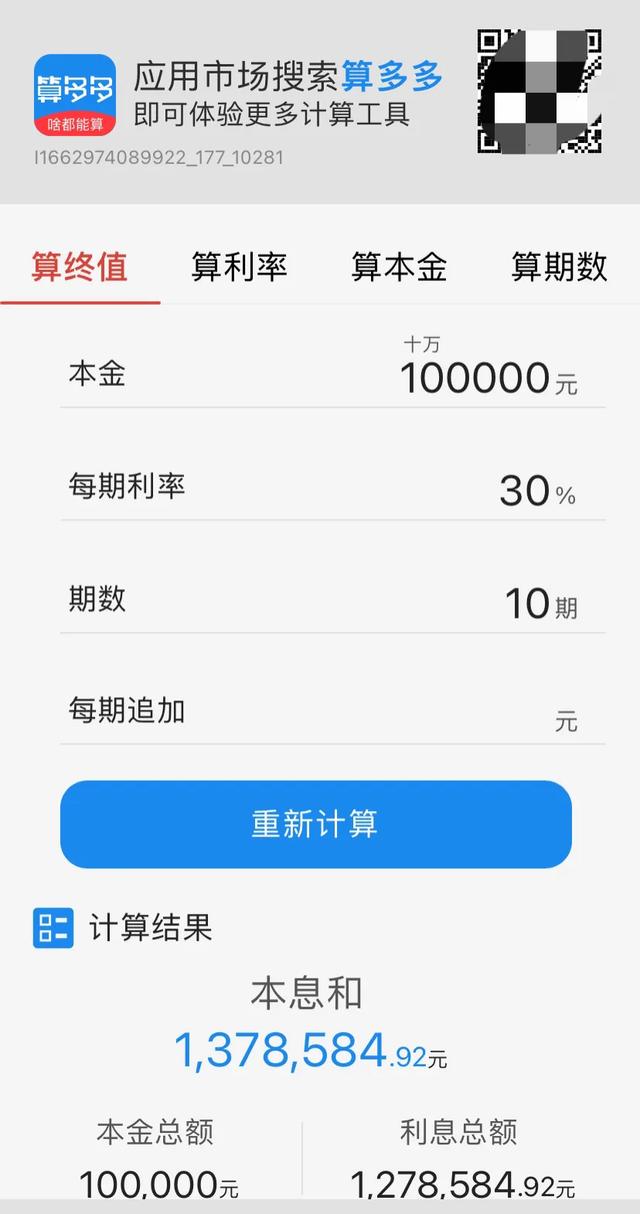
Task: Switch to the 算利率 tab
Action: pos(239,267)
